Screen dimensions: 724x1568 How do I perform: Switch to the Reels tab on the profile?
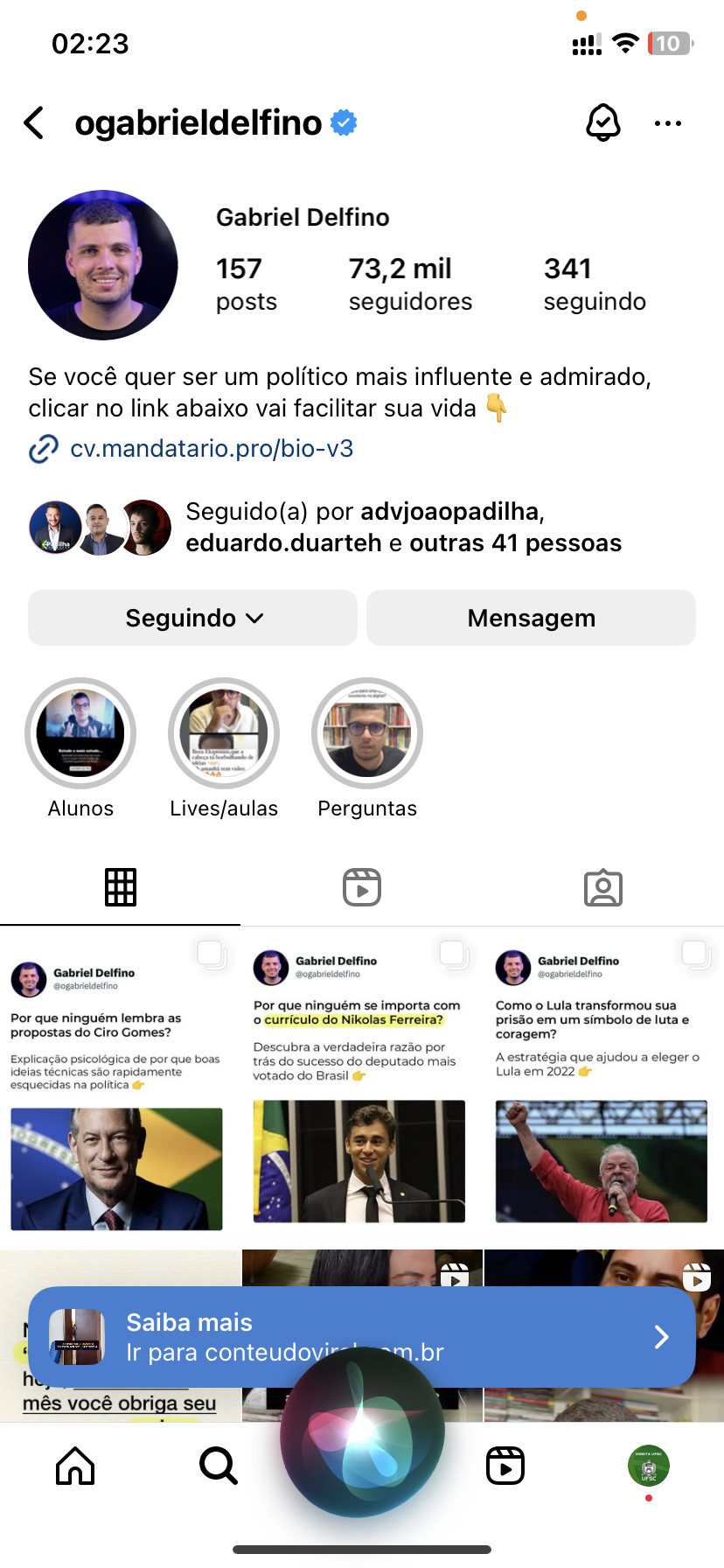tap(362, 887)
